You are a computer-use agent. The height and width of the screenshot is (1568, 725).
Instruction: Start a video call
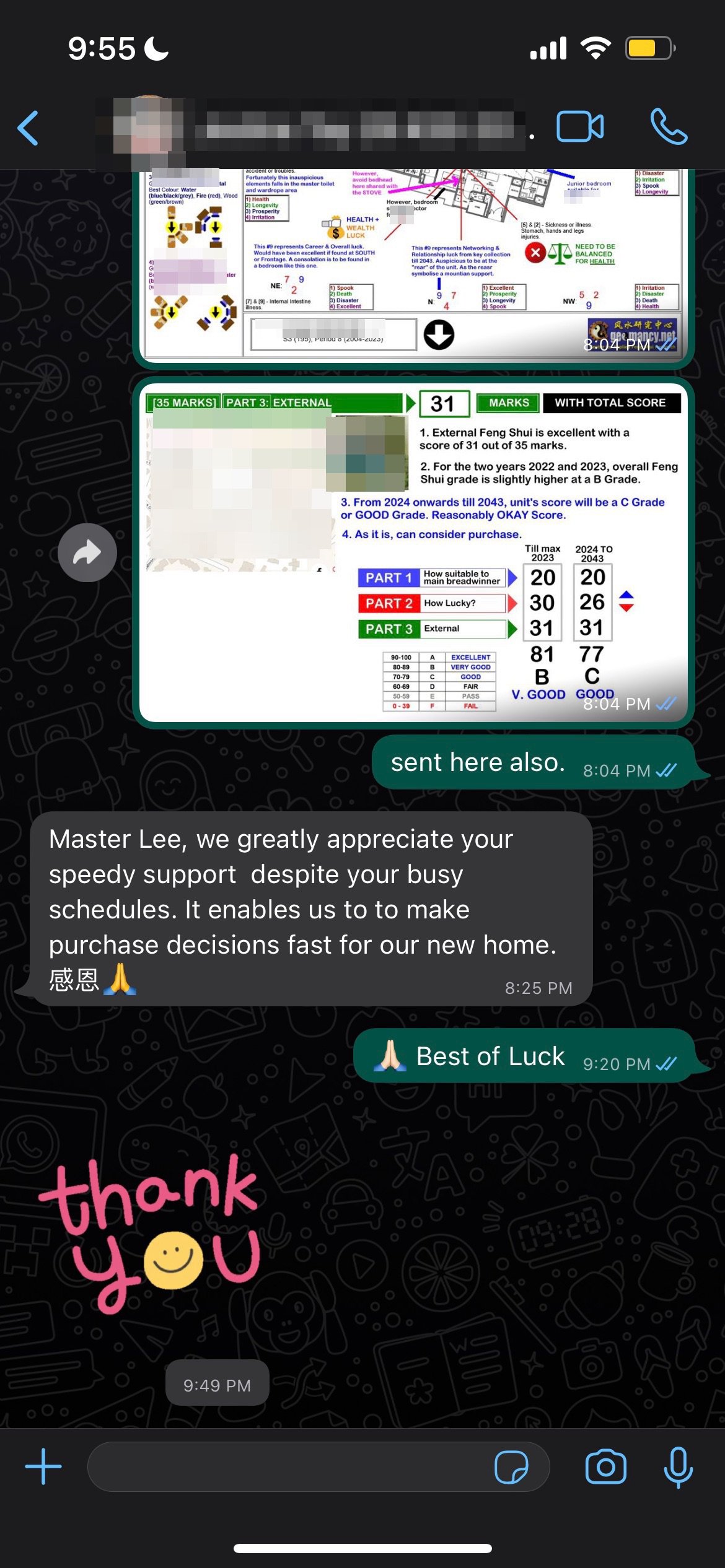[580, 127]
